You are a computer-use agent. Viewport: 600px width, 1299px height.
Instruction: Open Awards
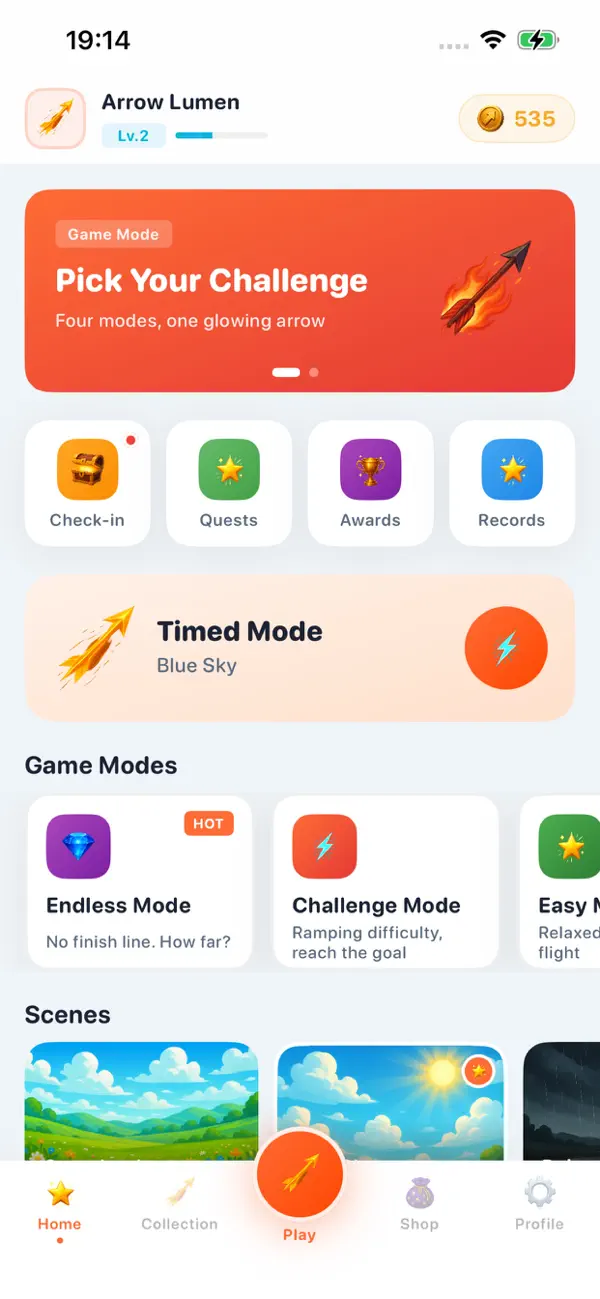pos(370,483)
